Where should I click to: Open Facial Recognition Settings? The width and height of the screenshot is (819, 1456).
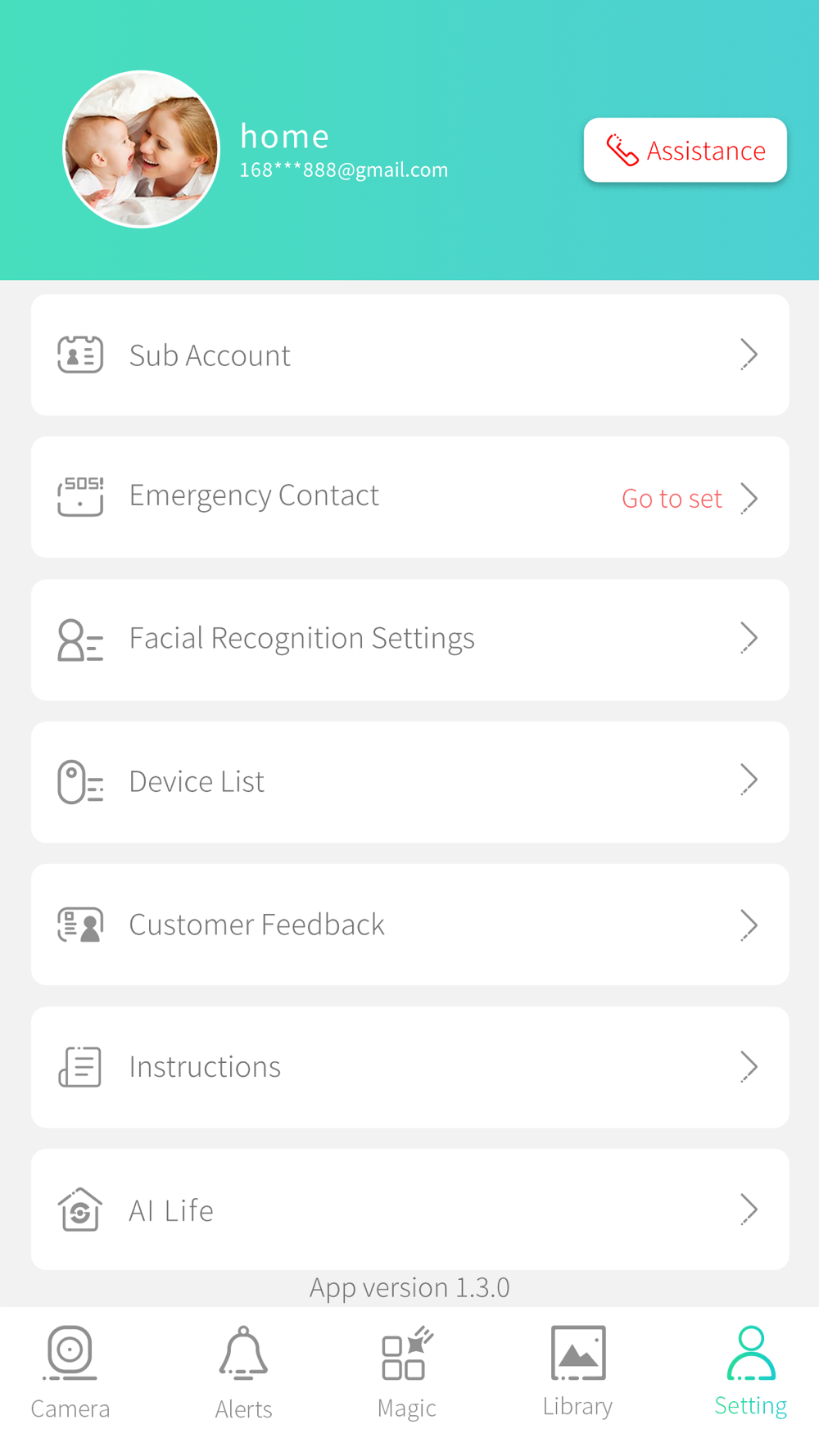tap(409, 640)
